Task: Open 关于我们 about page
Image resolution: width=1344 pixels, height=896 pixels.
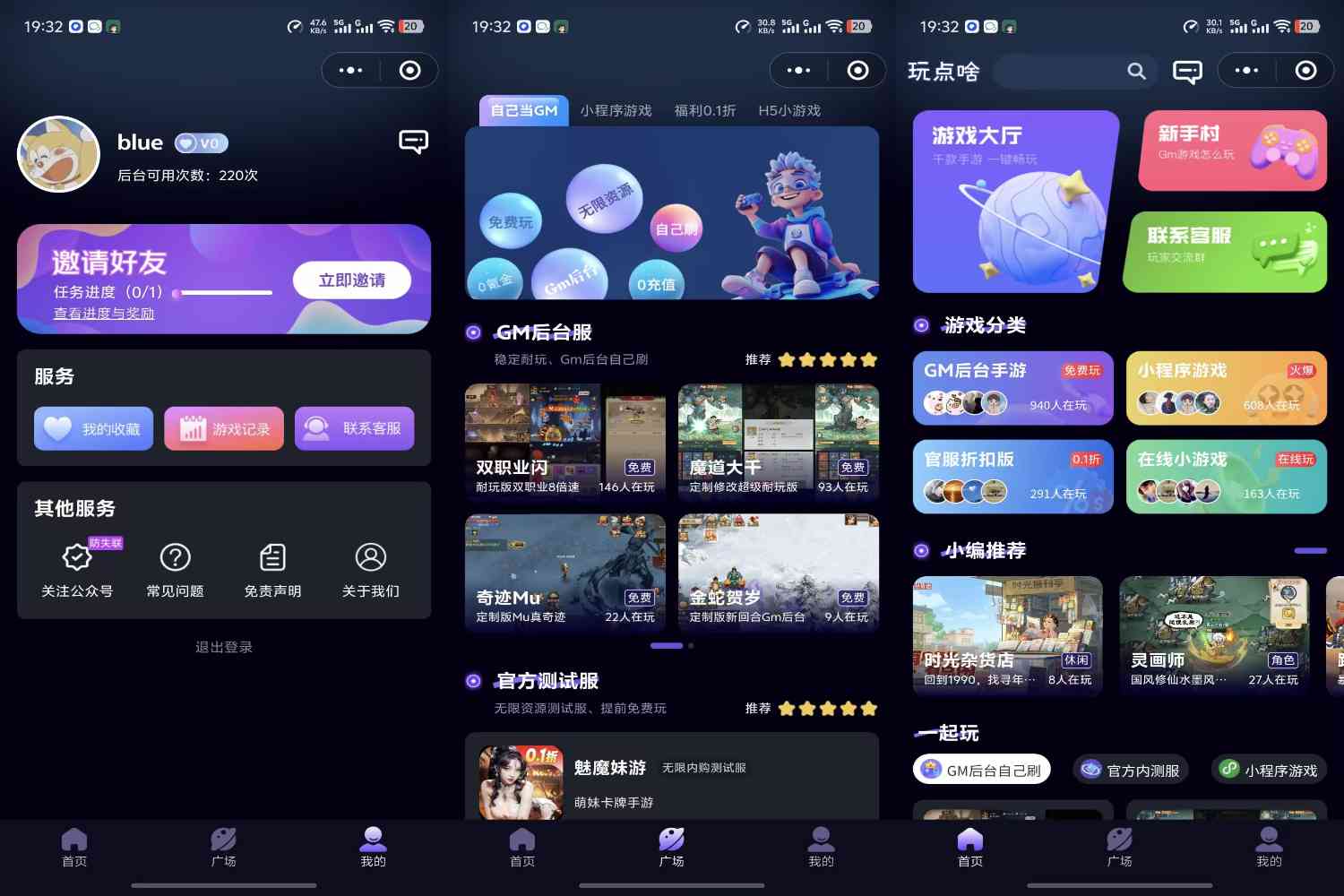Action: coord(370,569)
